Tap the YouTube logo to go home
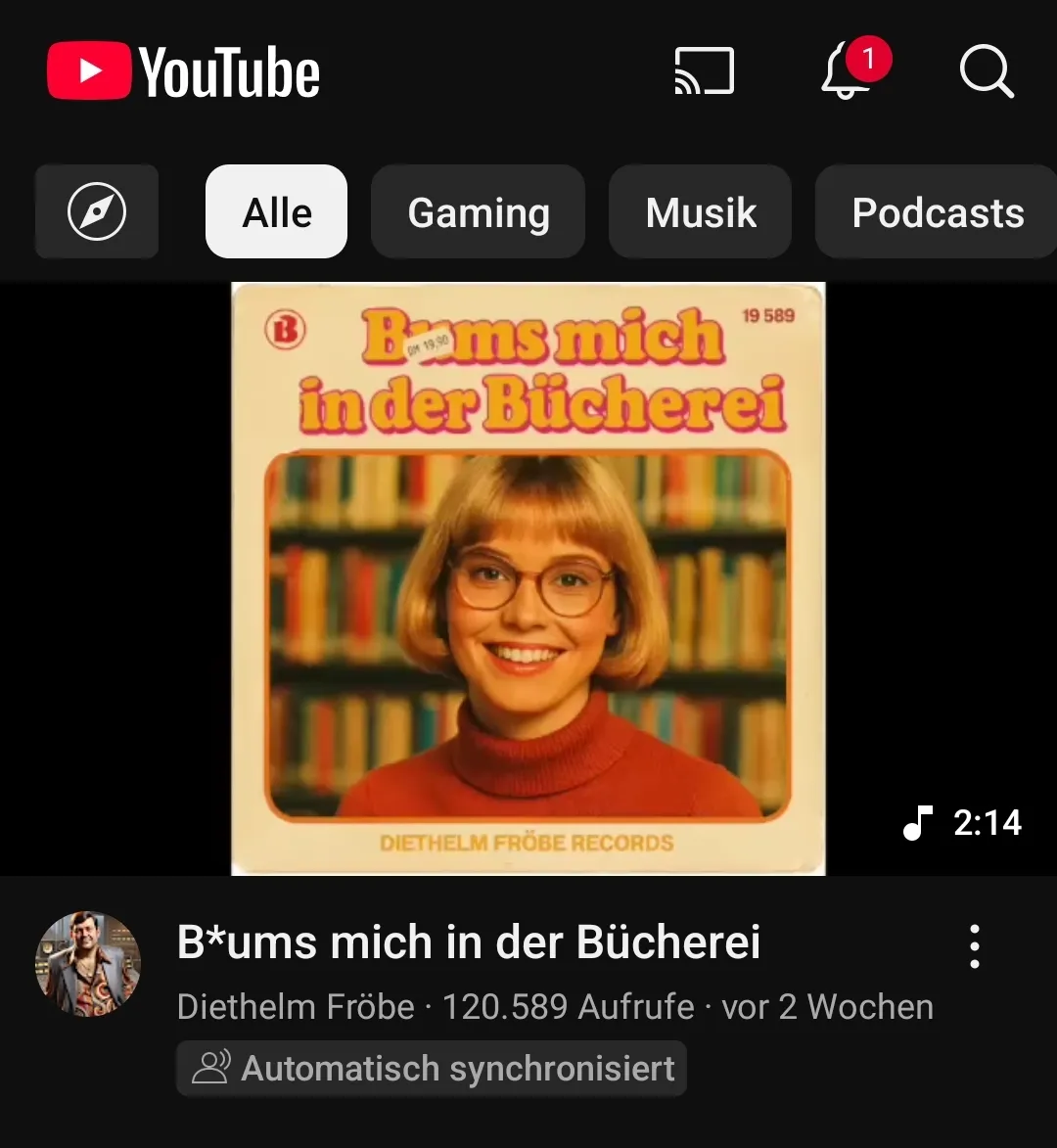The height and width of the screenshot is (1148, 1057). tap(184, 71)
